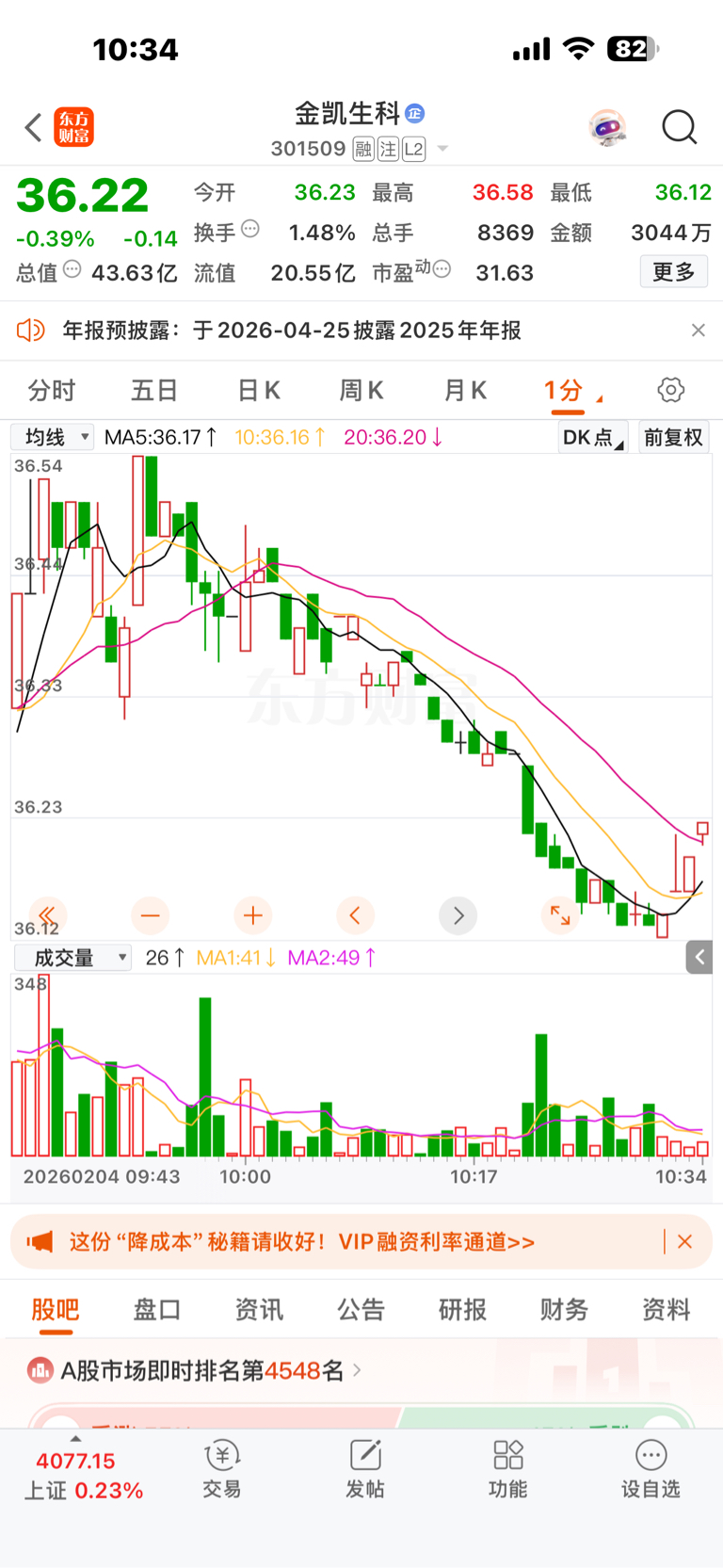Select the 周K chart tab
Image resolution: width=723 pixels, height=1568 pixels.
pyautogui.click(x=361, y=390)
